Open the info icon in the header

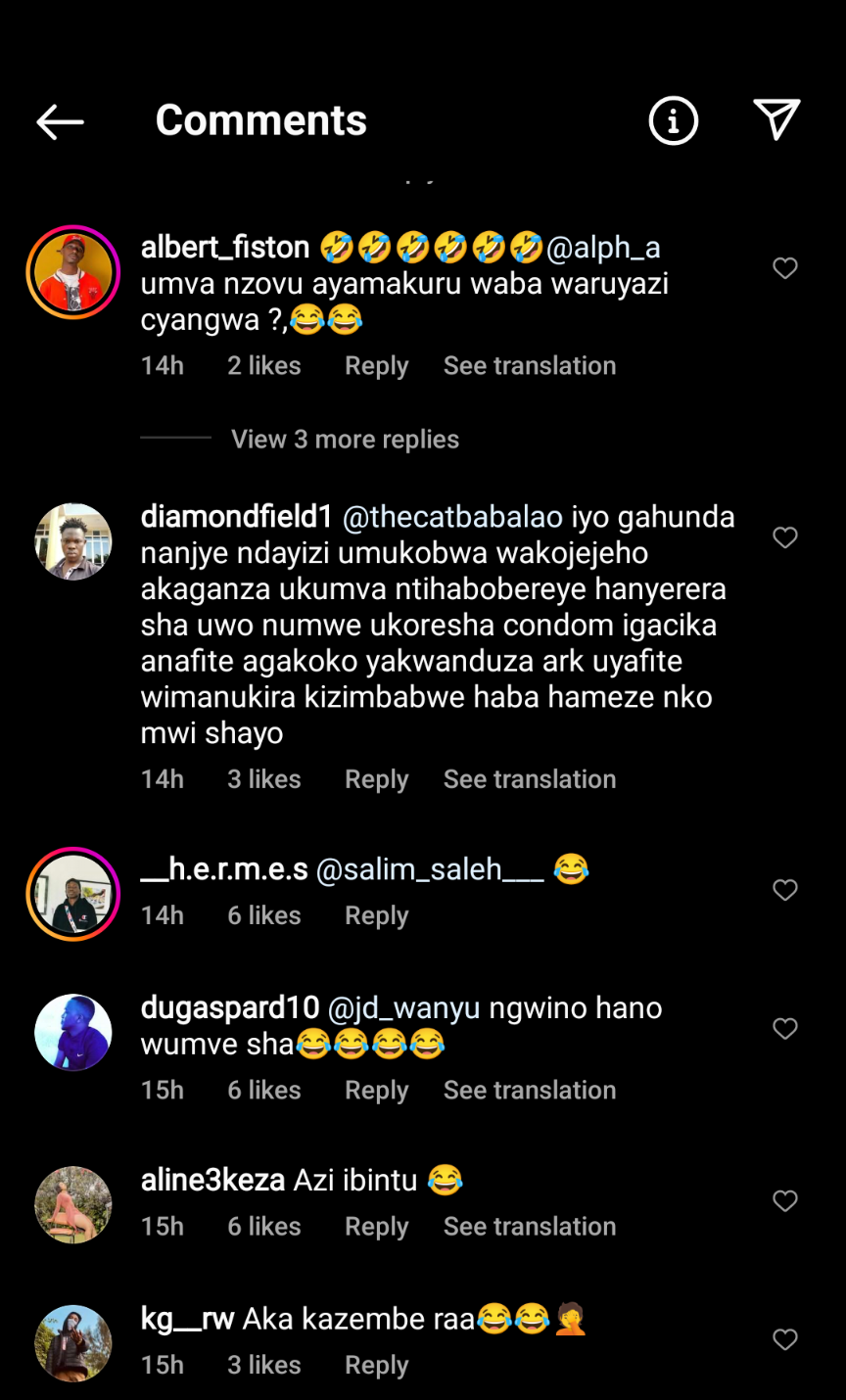pos(673,121)
